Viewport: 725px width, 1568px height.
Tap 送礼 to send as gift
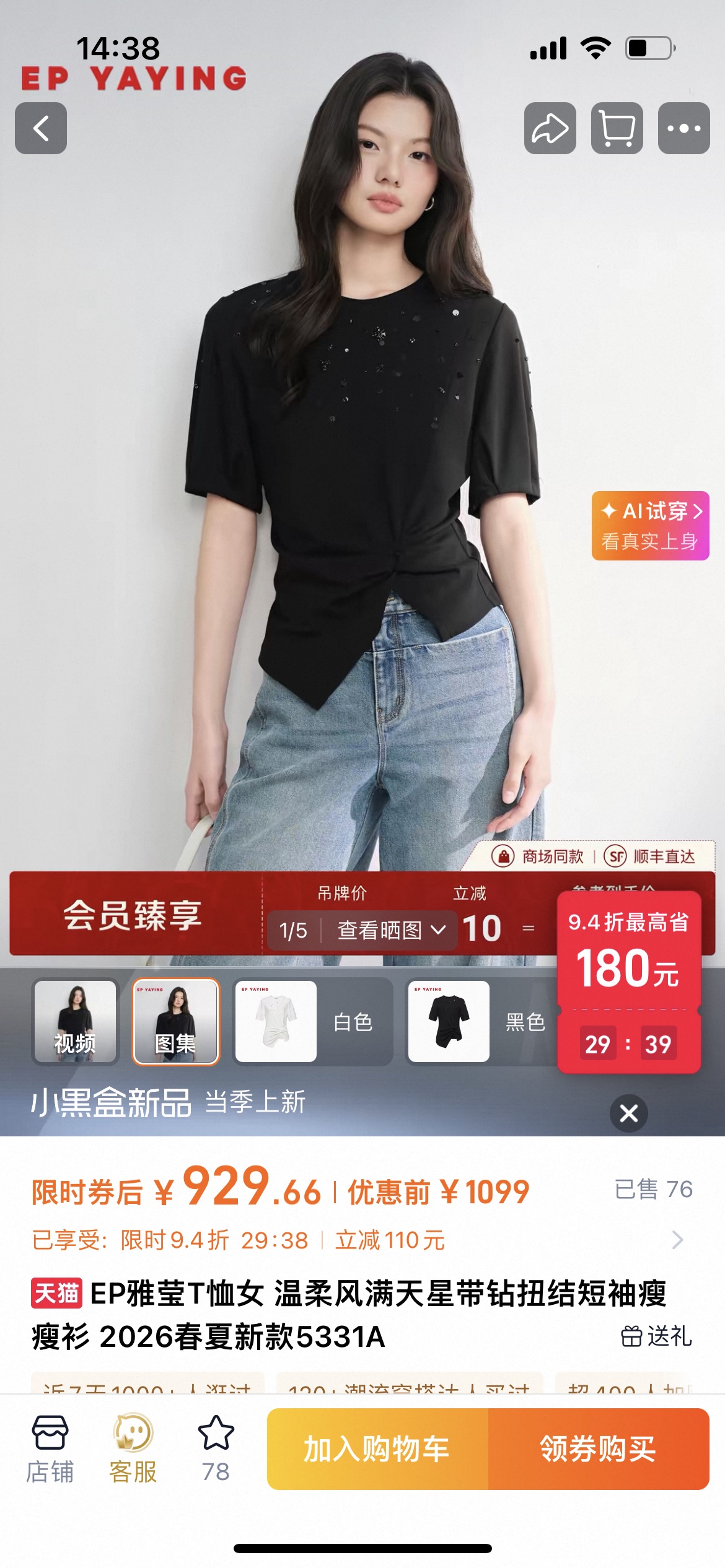pyautogui.click(x=656, y=1336)
